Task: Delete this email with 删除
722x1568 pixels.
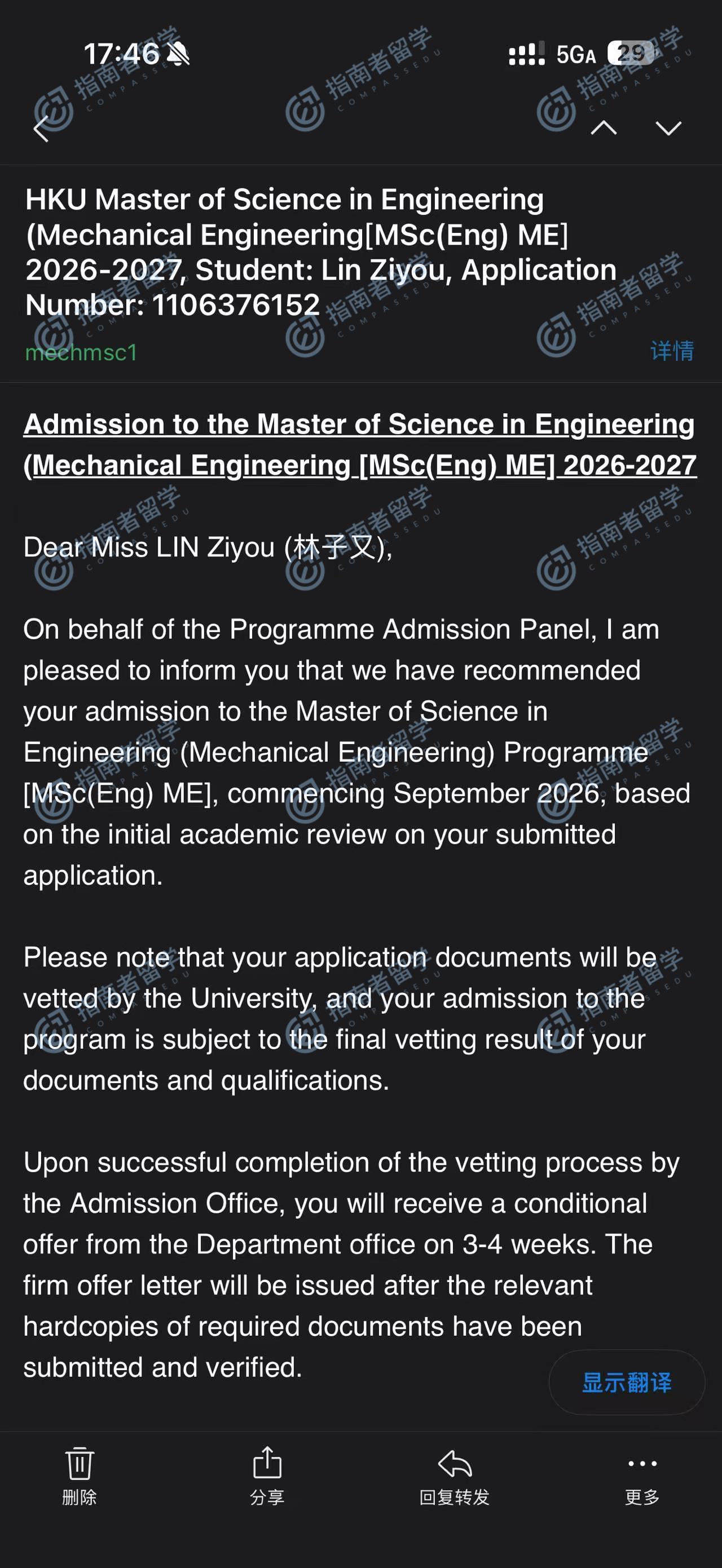Action: (x=79, y=1475)
